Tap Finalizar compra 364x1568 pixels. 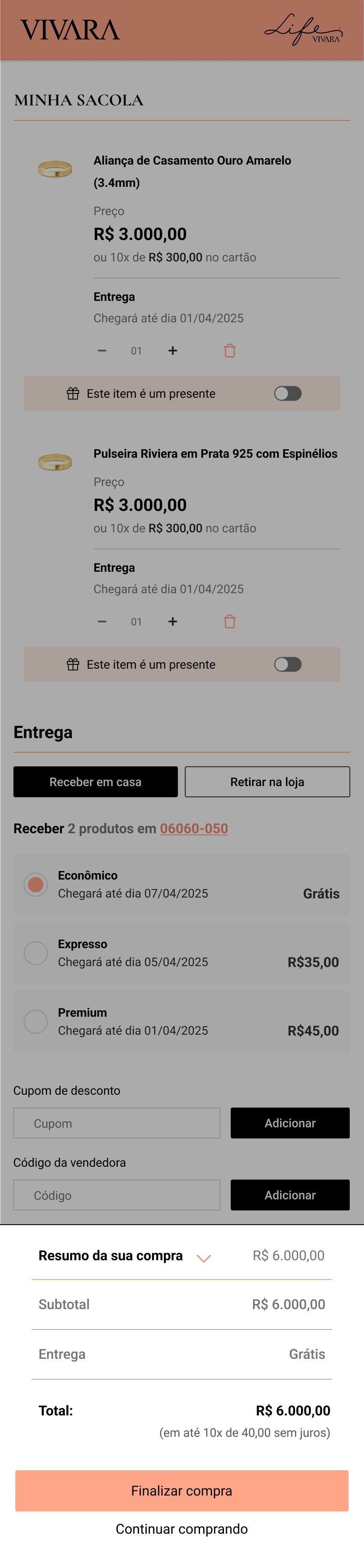(x=182, y=1491)
